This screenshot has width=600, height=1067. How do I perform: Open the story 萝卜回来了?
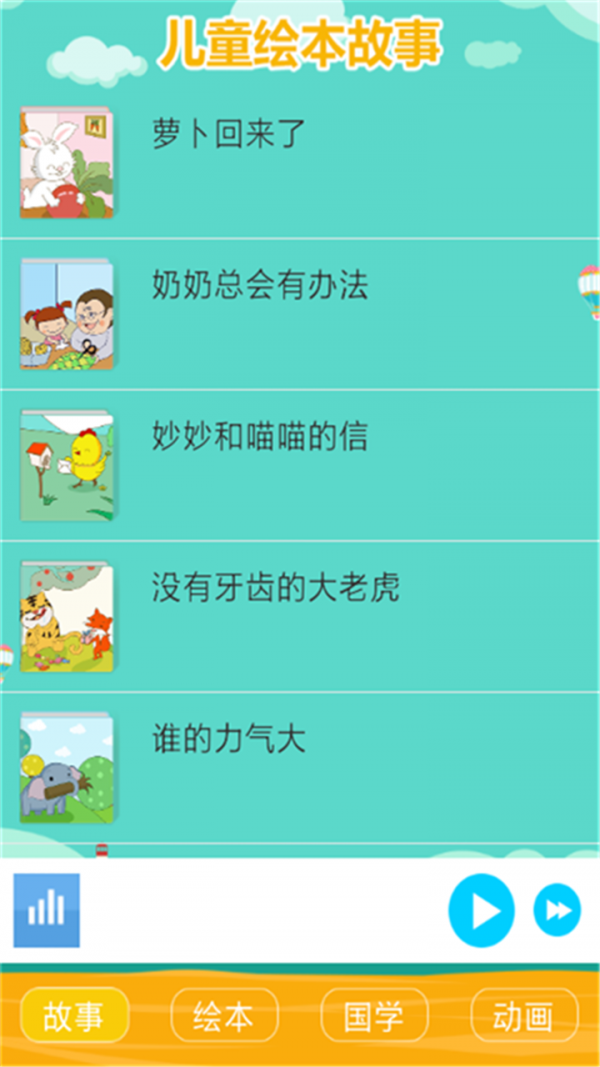tap(228, 134)
